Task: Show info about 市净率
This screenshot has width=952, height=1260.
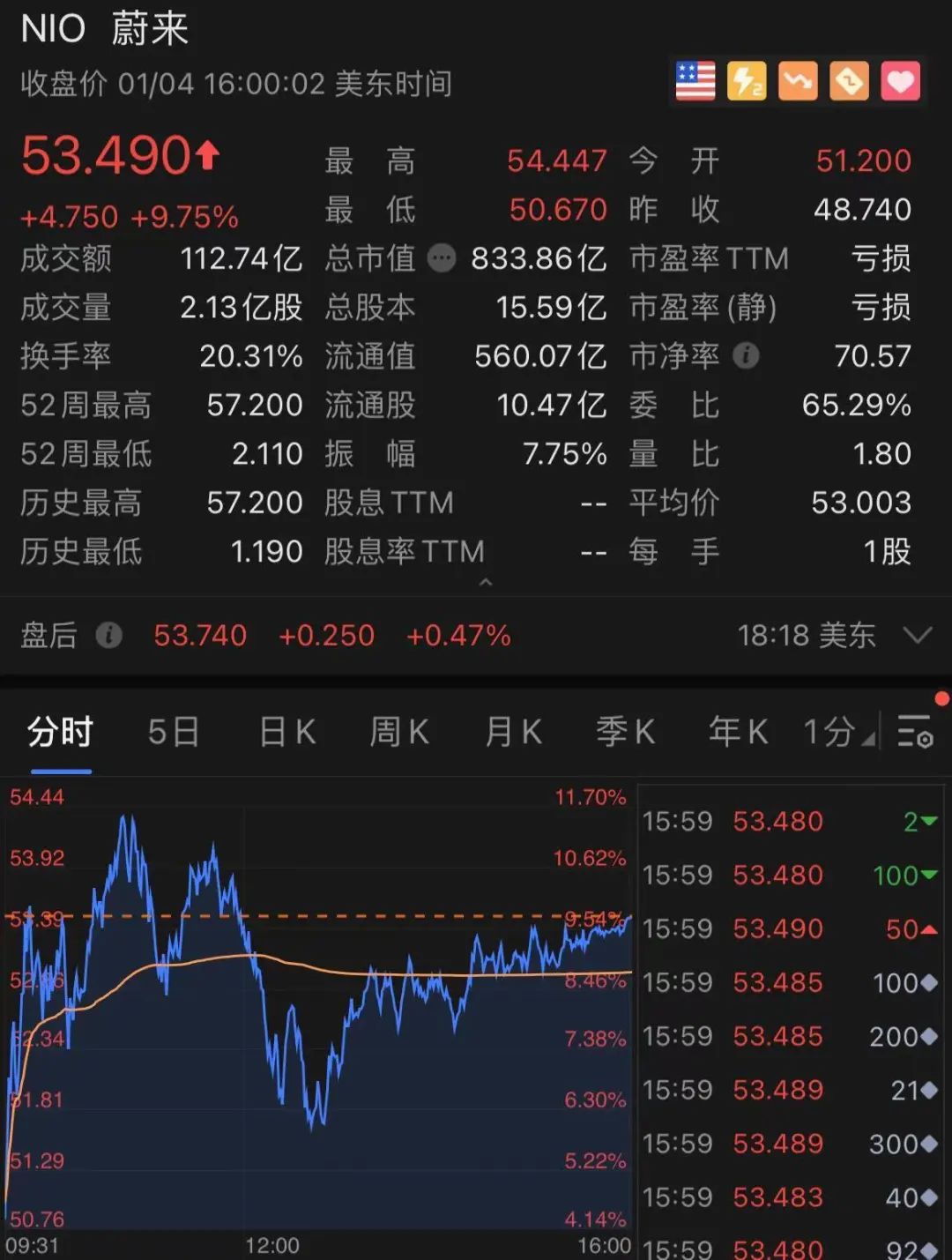Action: point(746,355)
